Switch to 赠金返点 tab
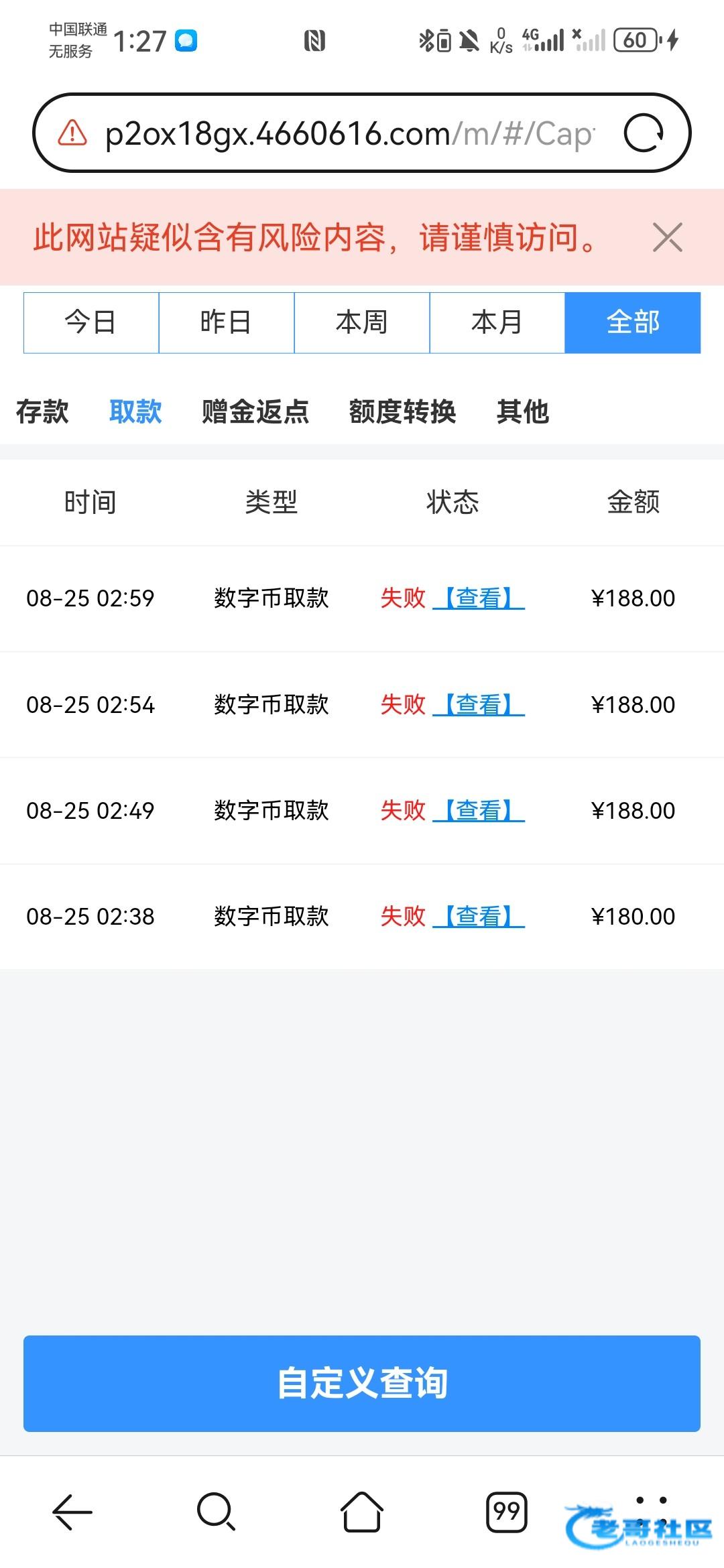Image resolution: width=724 pixels, height=1568 pixels. coord(255,411)
